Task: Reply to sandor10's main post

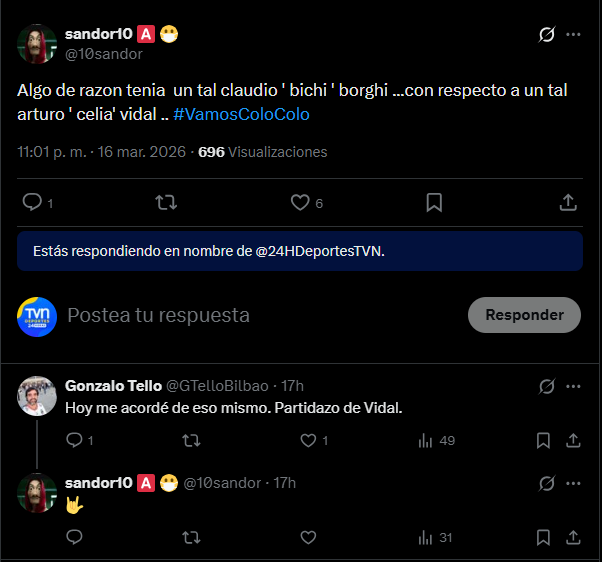Action: tap(32, 202)
